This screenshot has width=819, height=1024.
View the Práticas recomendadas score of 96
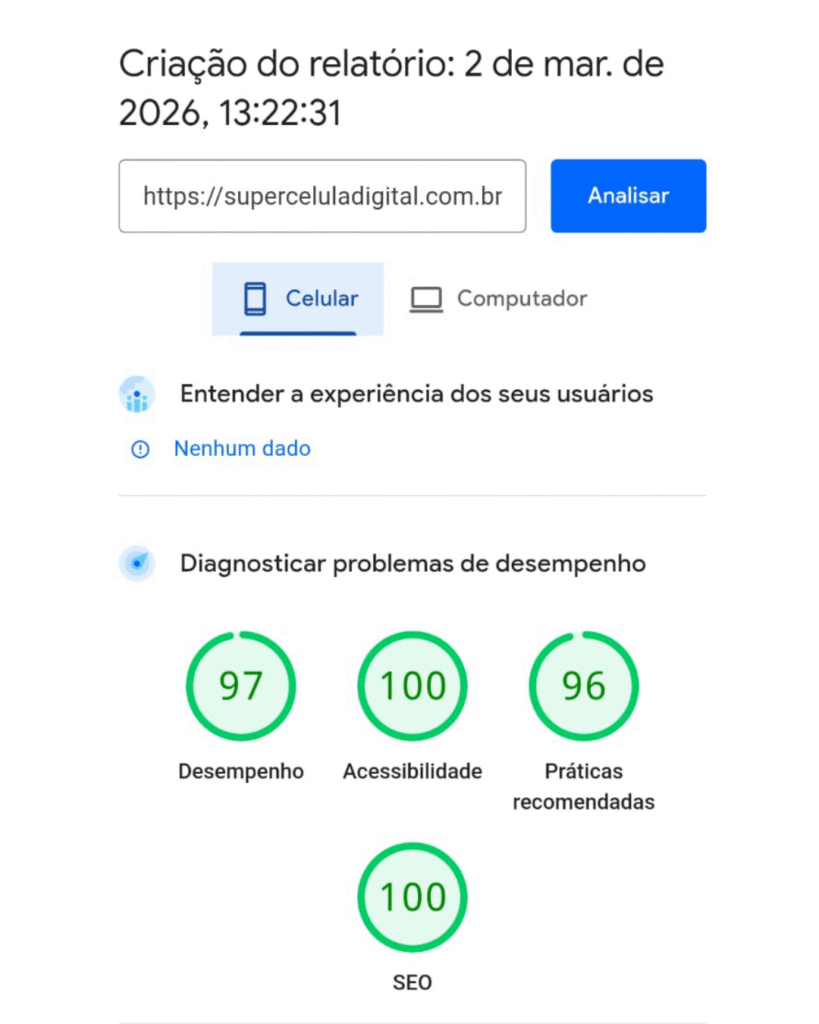583,686
